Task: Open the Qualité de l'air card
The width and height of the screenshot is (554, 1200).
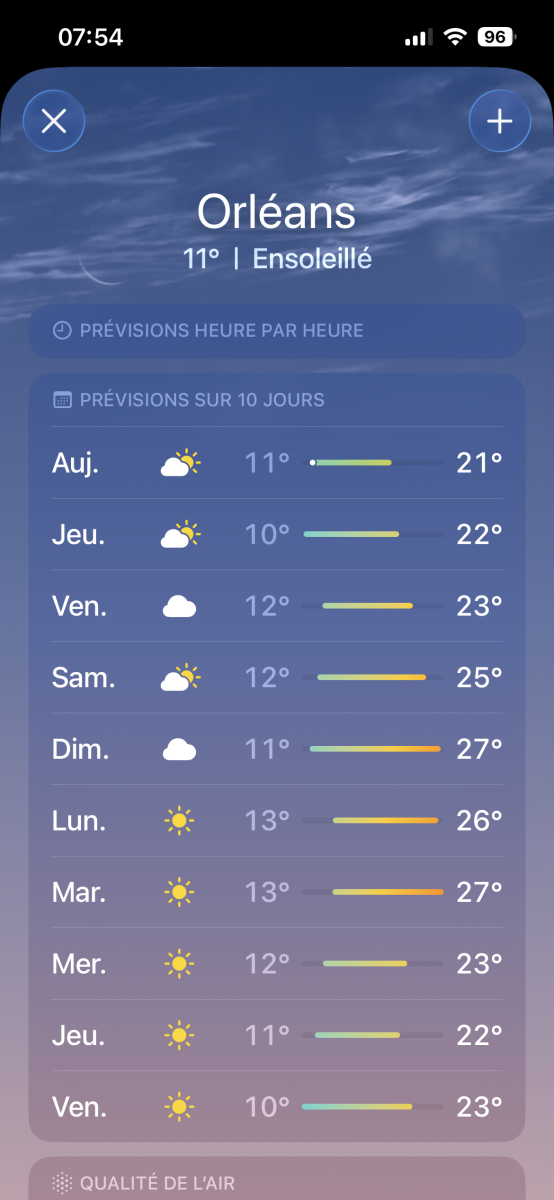Action: [x=277, y=1179]
